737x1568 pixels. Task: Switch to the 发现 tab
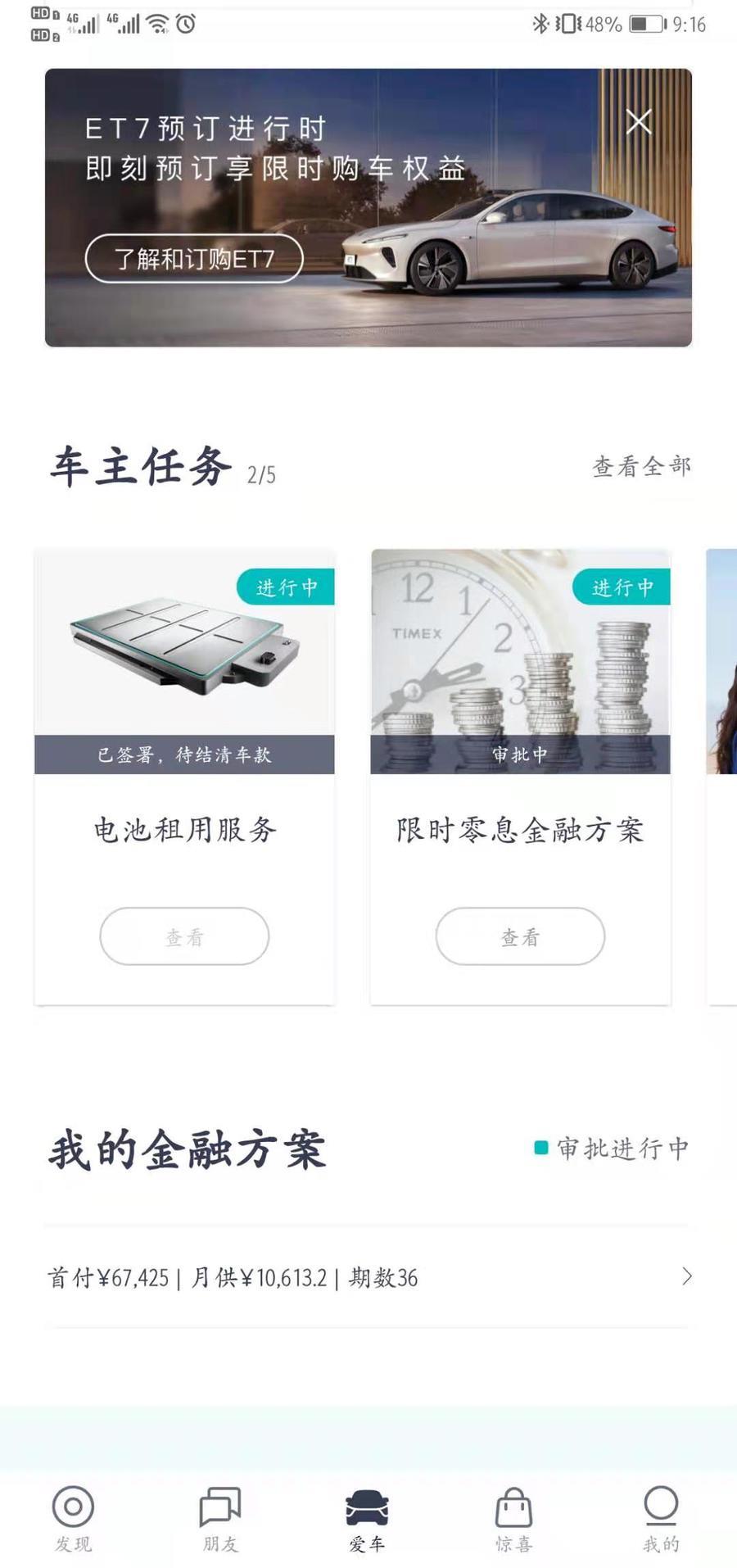73,1519
